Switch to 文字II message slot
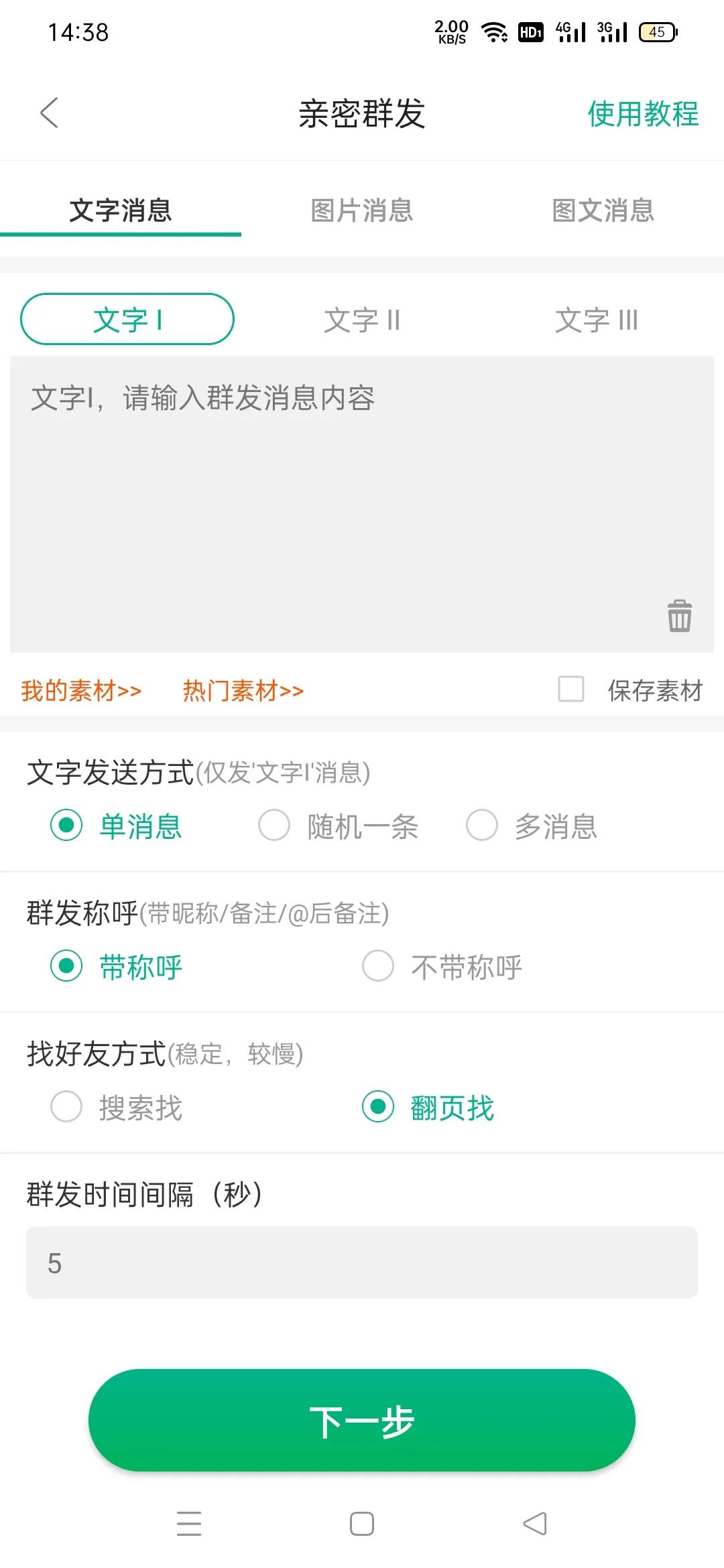Viewport: 724px width, 1568px height. 362,320
